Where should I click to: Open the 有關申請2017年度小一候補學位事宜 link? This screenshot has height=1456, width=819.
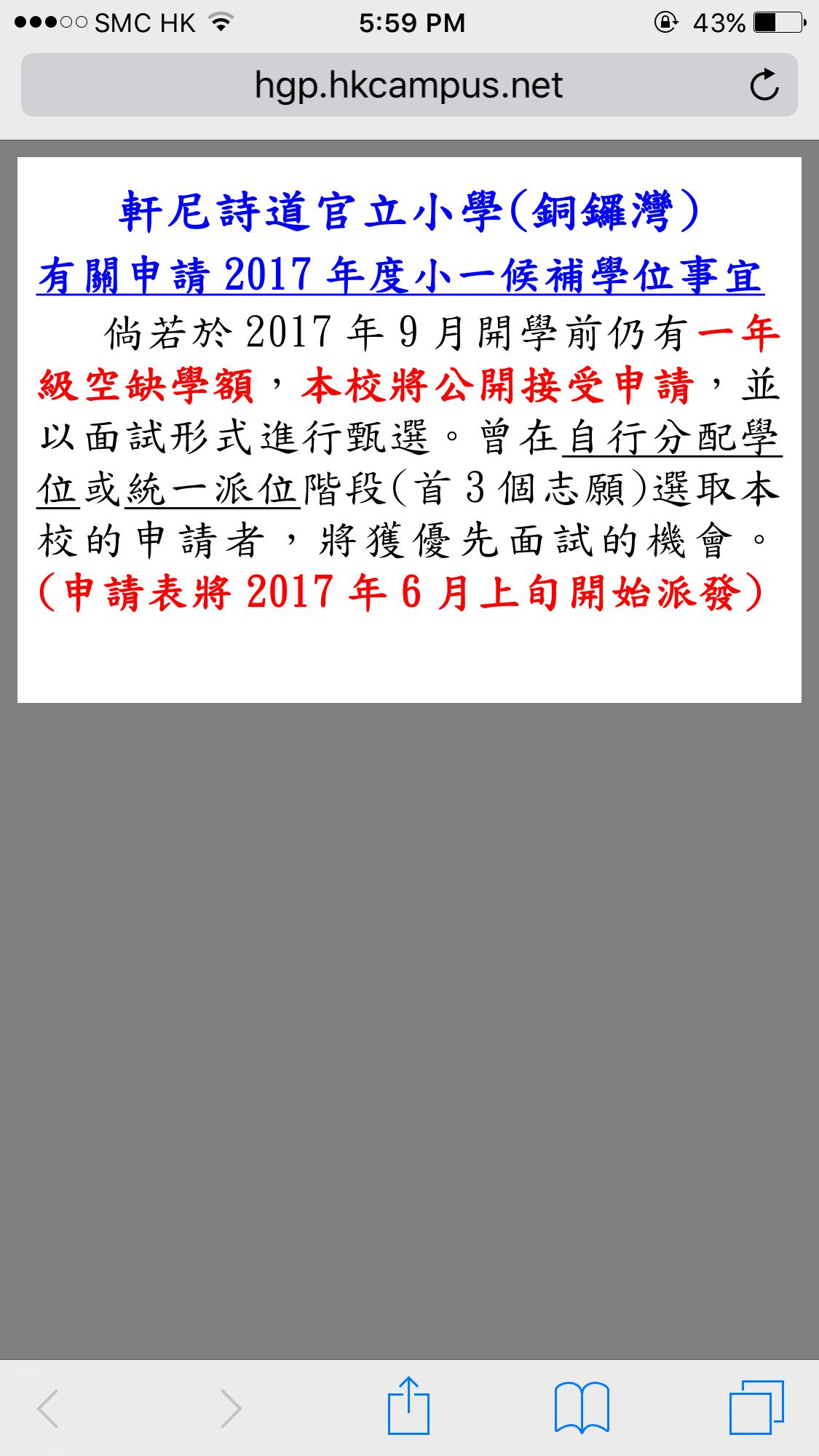coord(400,277)
